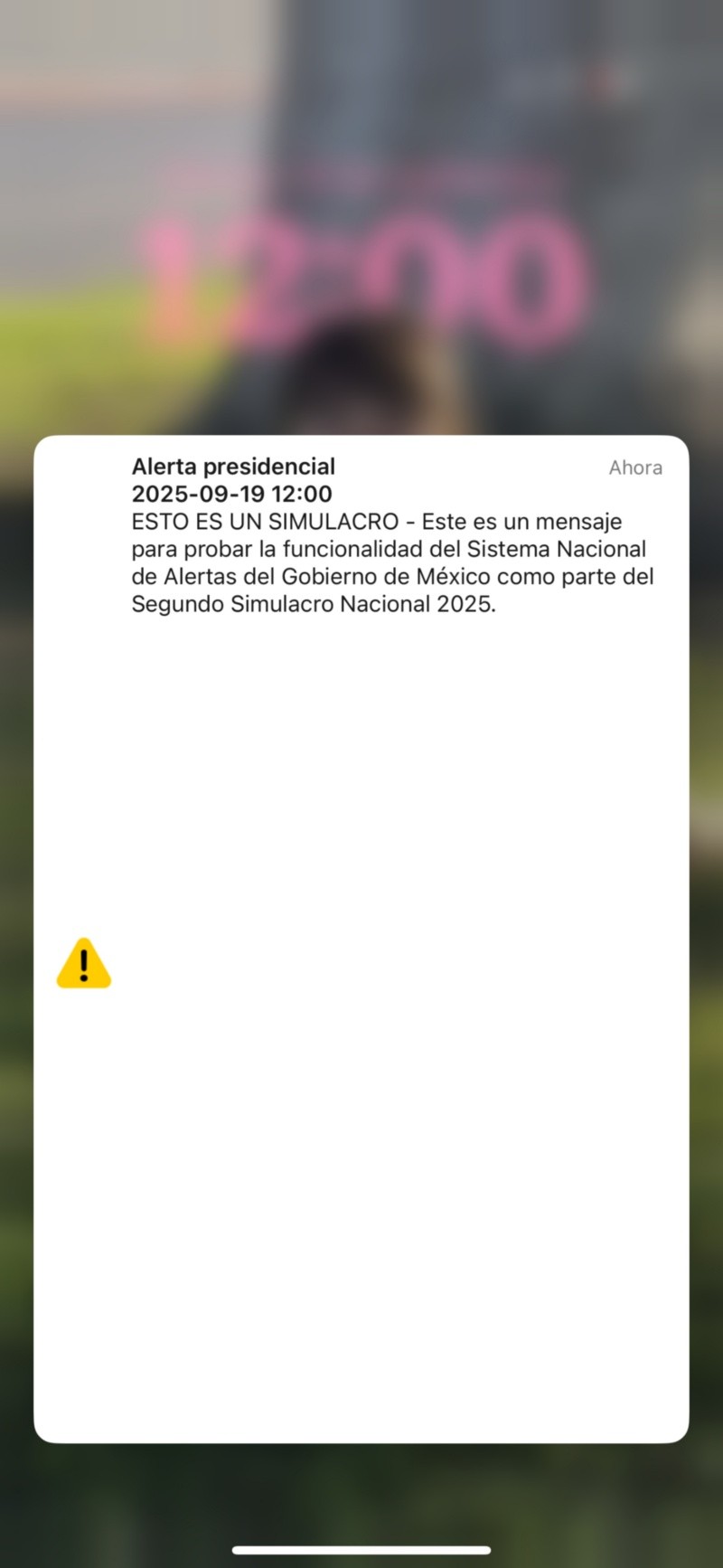Viewport: 723px width, 1568px height.
Task: Tap the 'Ahora' timestamp label
Action: pos(635,467)
